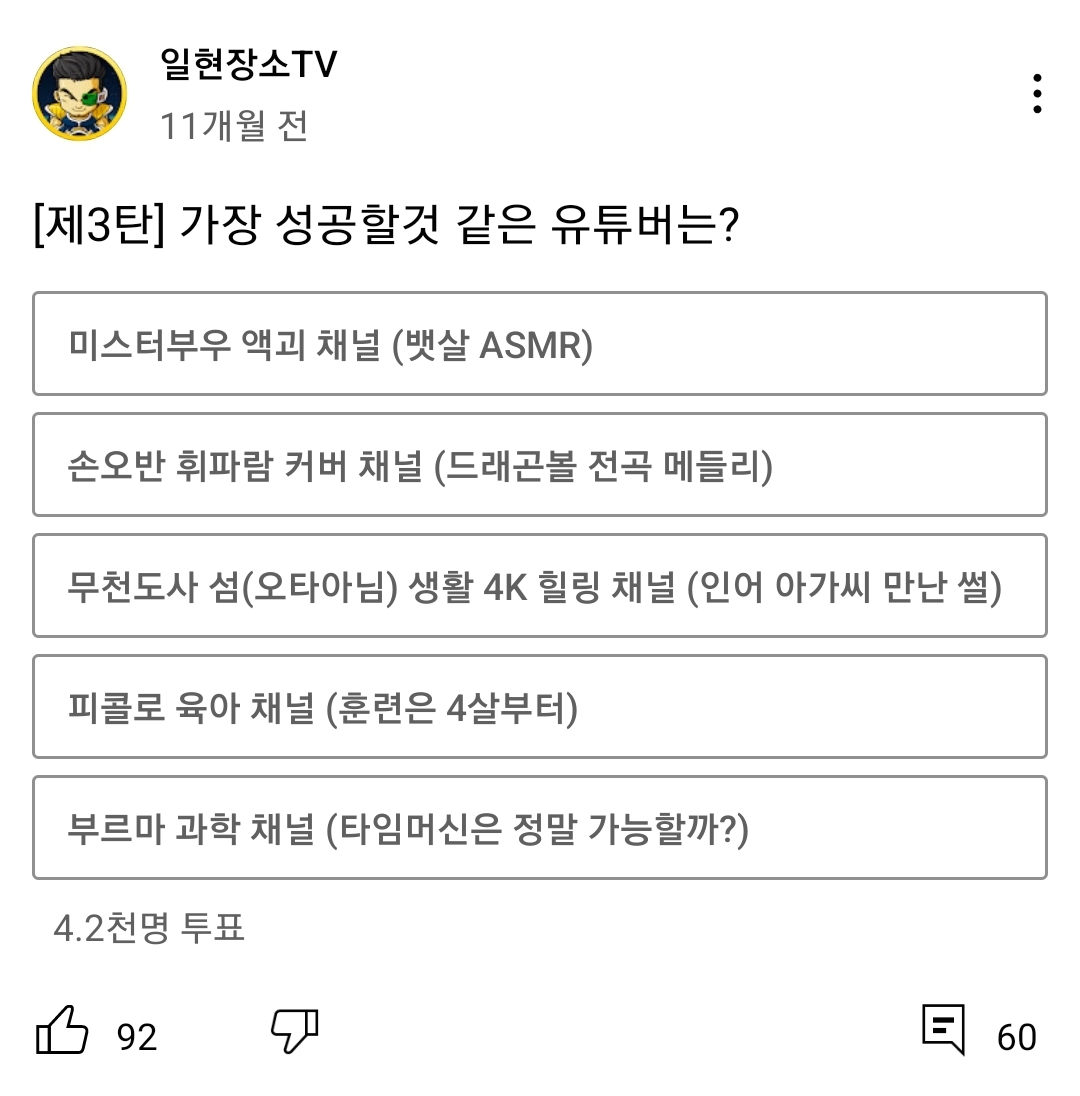Dislike this community post
The height and width of the screenshot is (1096, 1080).
tap(295, 1031)
